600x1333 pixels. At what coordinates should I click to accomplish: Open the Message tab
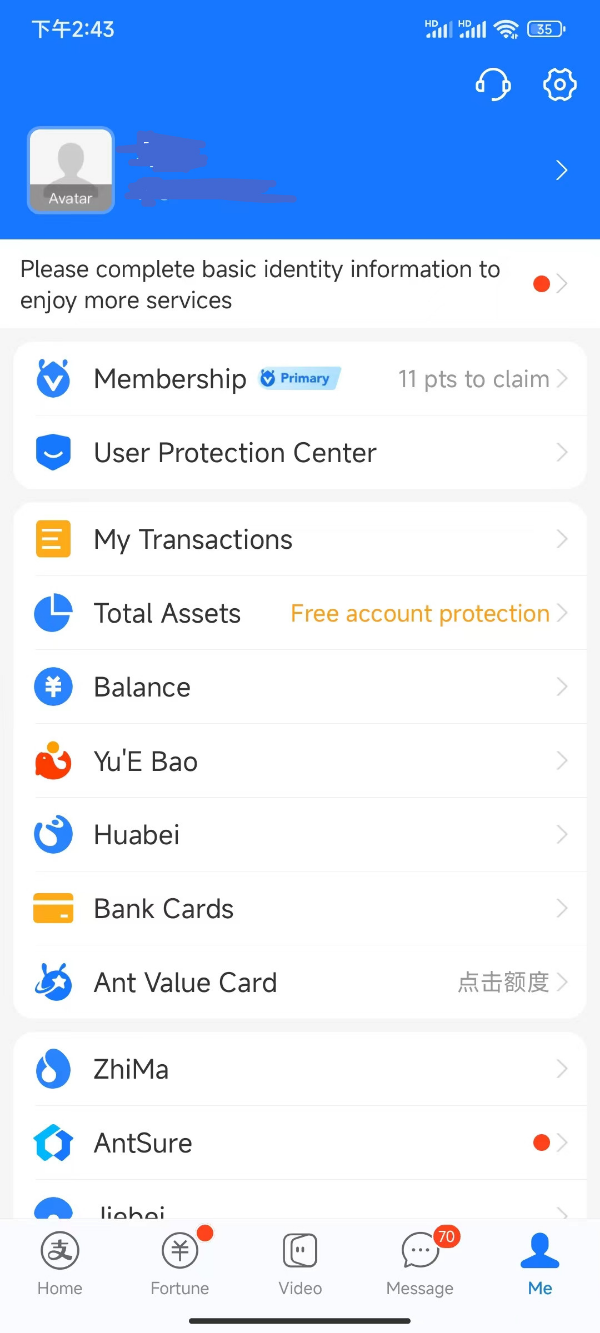pos(420,1264)
